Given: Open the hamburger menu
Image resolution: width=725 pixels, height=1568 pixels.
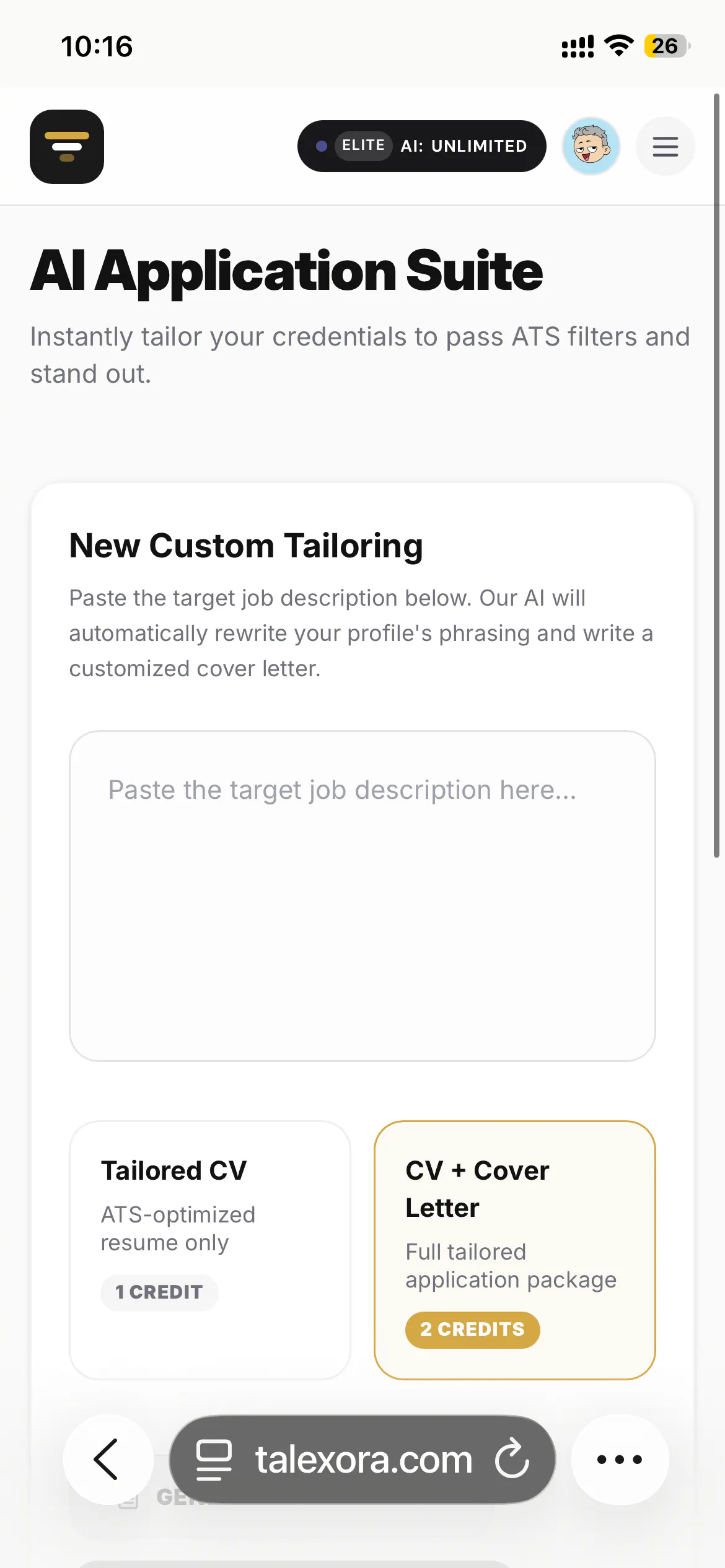Looking at the screenshot, I should (x=665, y=147).
